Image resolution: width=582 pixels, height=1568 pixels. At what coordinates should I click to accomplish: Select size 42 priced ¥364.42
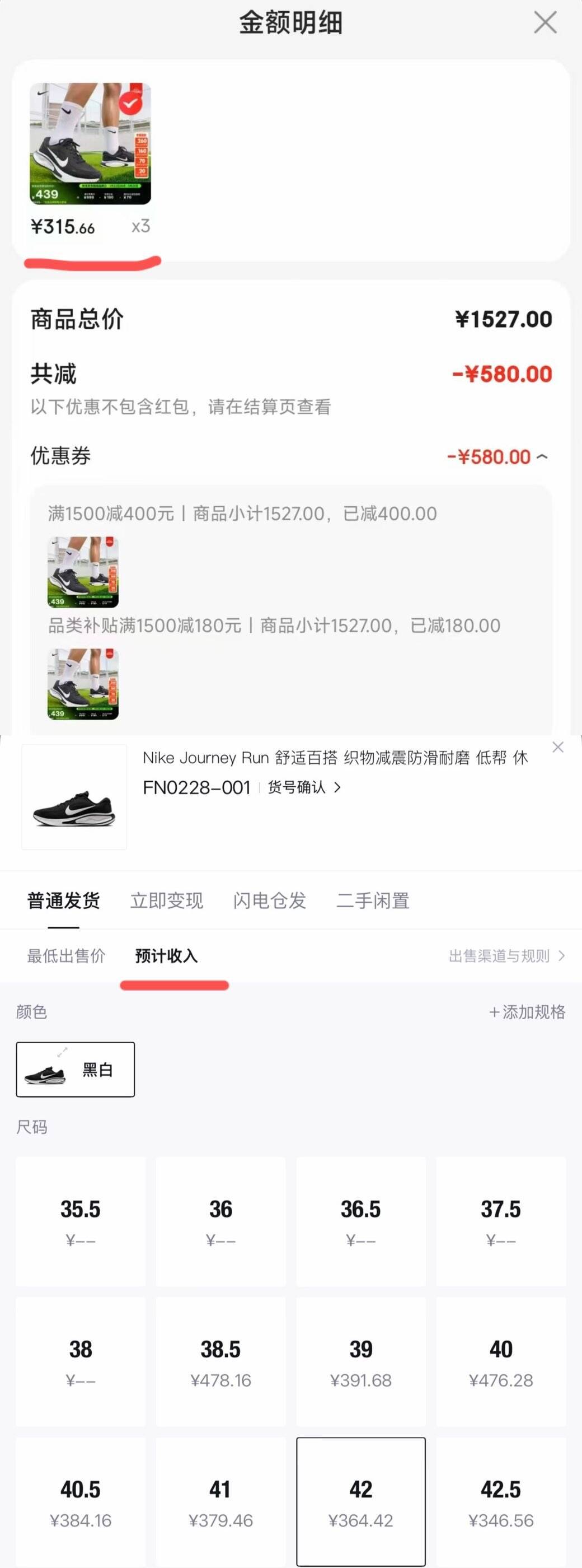pyautogui.click(x=360, y=1502)
